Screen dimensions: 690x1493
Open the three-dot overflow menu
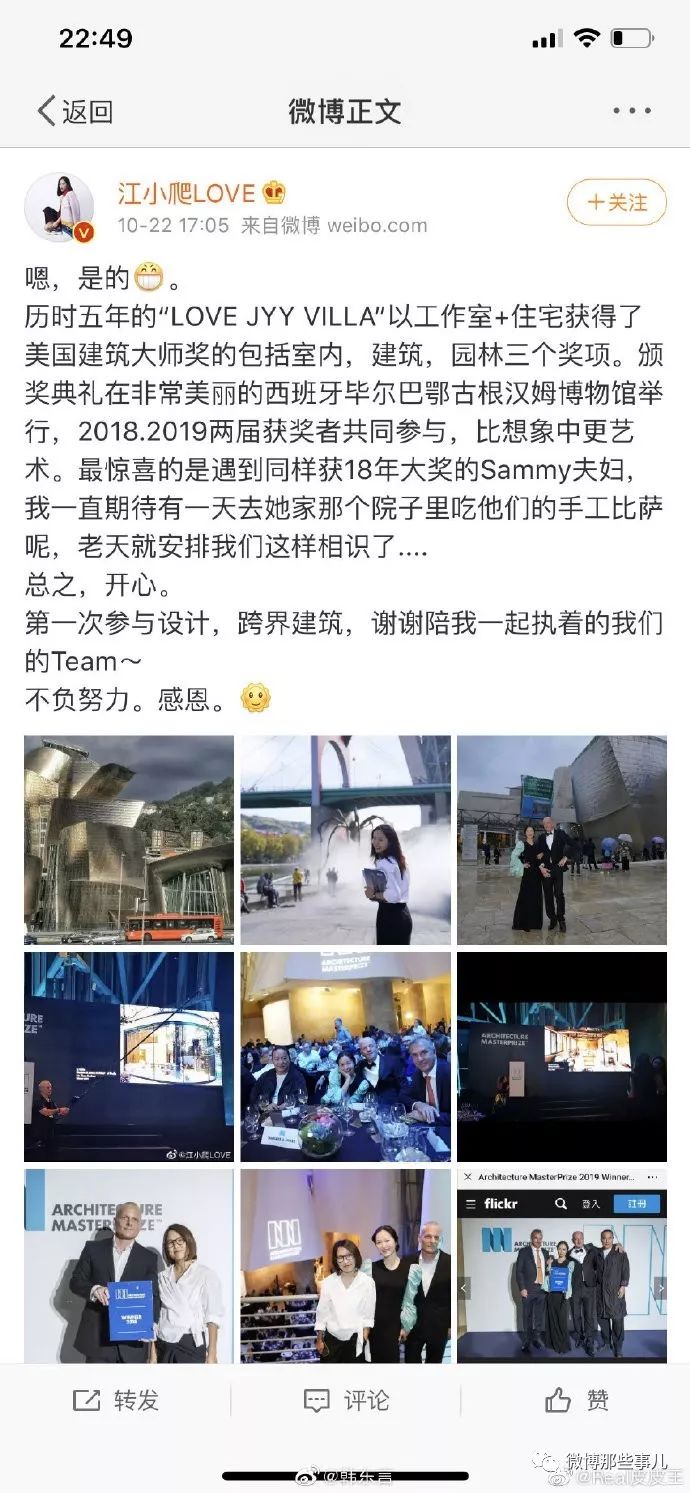(632, 111)
